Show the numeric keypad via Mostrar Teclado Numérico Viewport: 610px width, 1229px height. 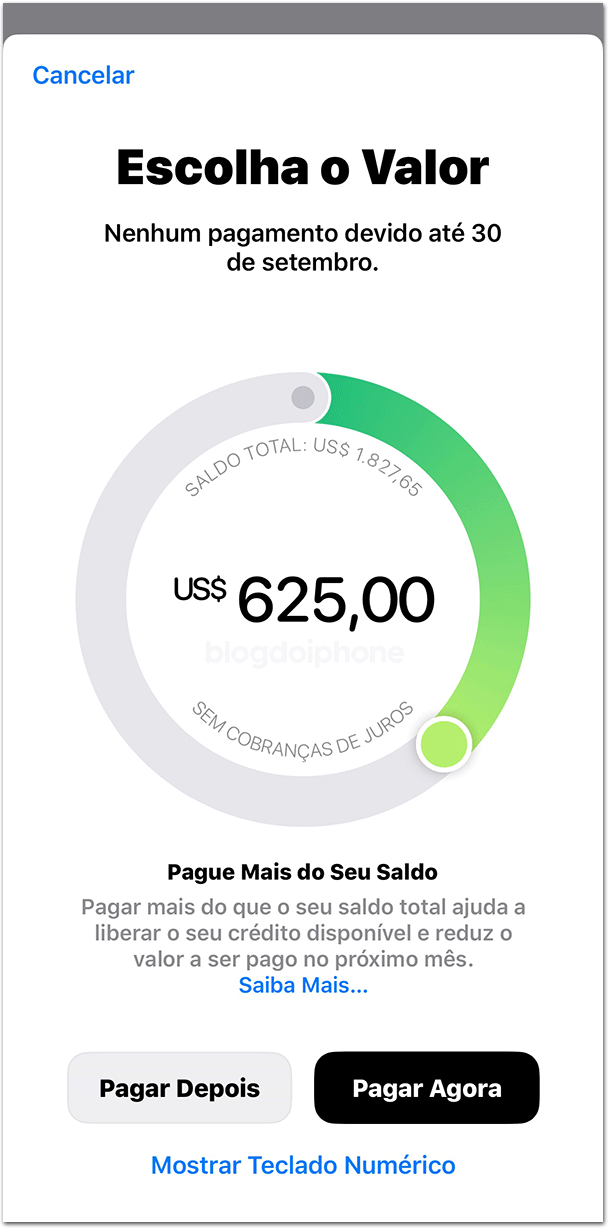tap(303, 1165)
